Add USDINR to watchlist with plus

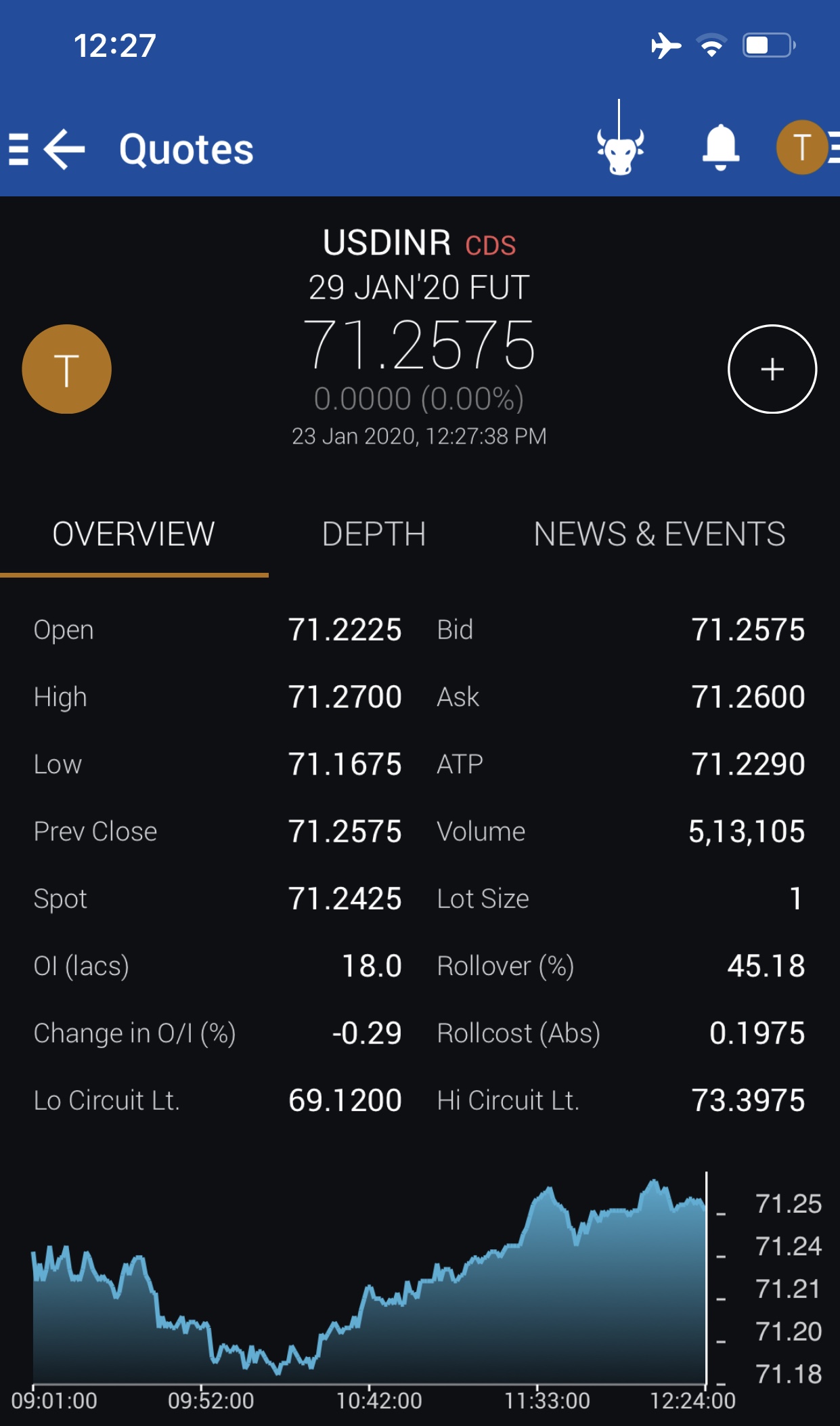coord(772,369)
